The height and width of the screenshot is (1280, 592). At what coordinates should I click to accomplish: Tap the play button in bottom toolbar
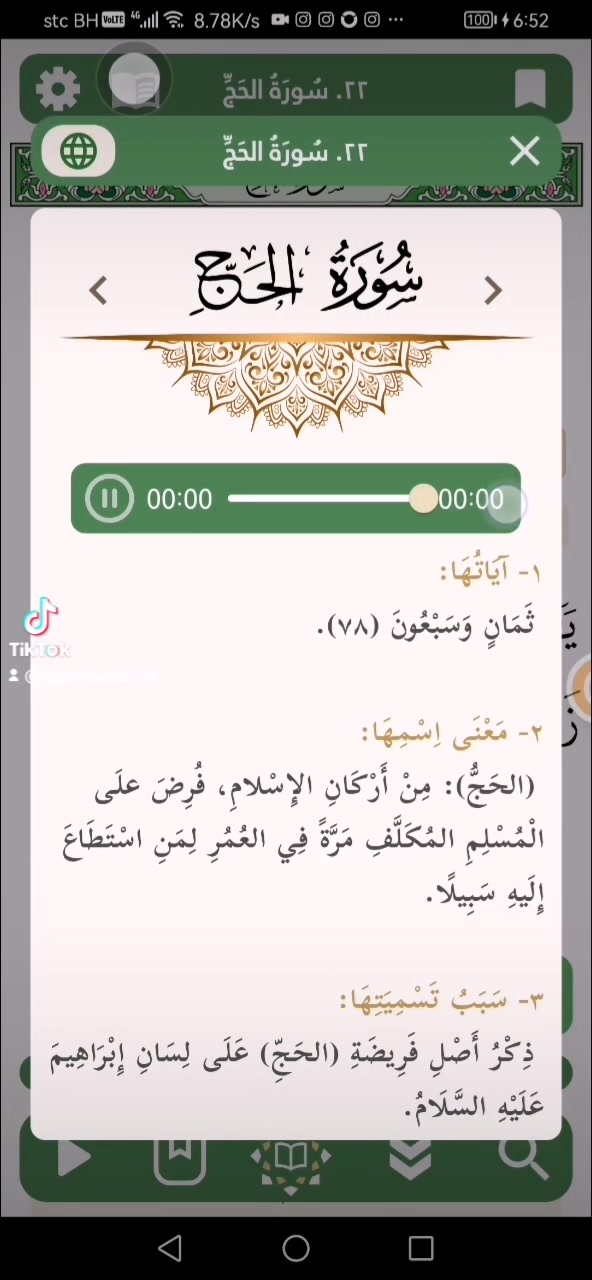(73, 1158)
